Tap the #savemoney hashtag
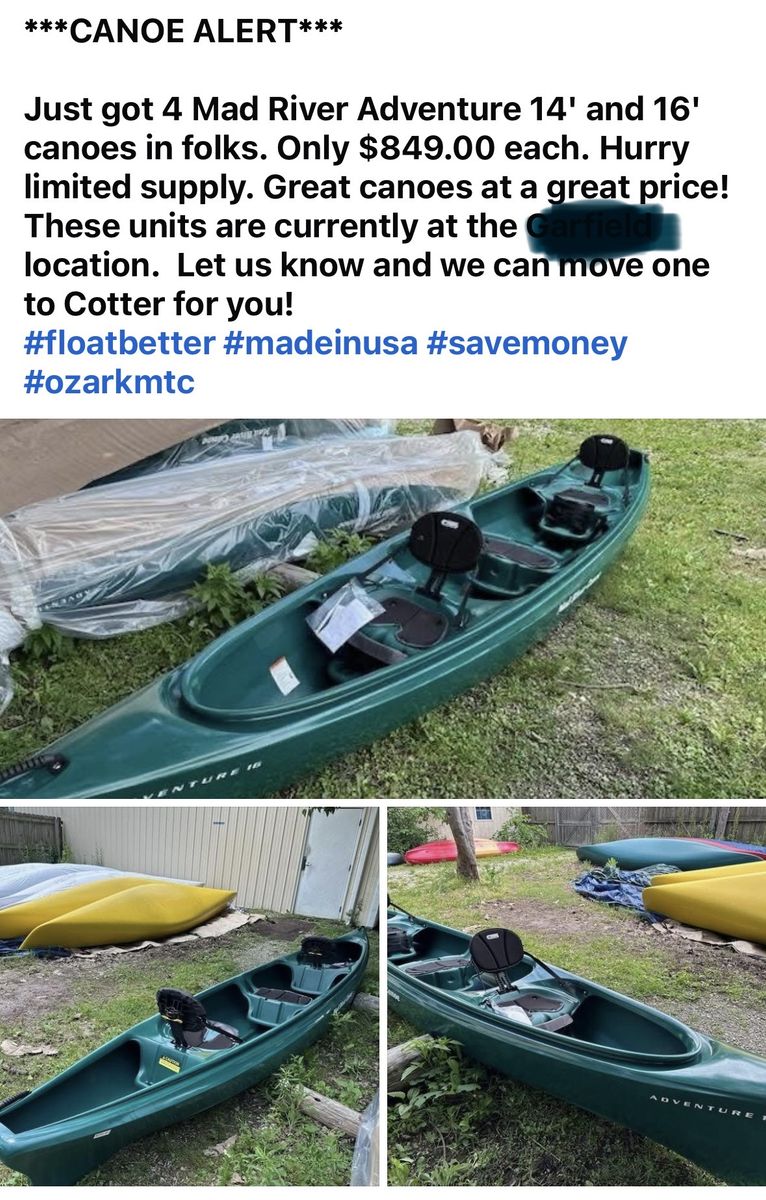The image size is (766, 1200). click(527, 343)
